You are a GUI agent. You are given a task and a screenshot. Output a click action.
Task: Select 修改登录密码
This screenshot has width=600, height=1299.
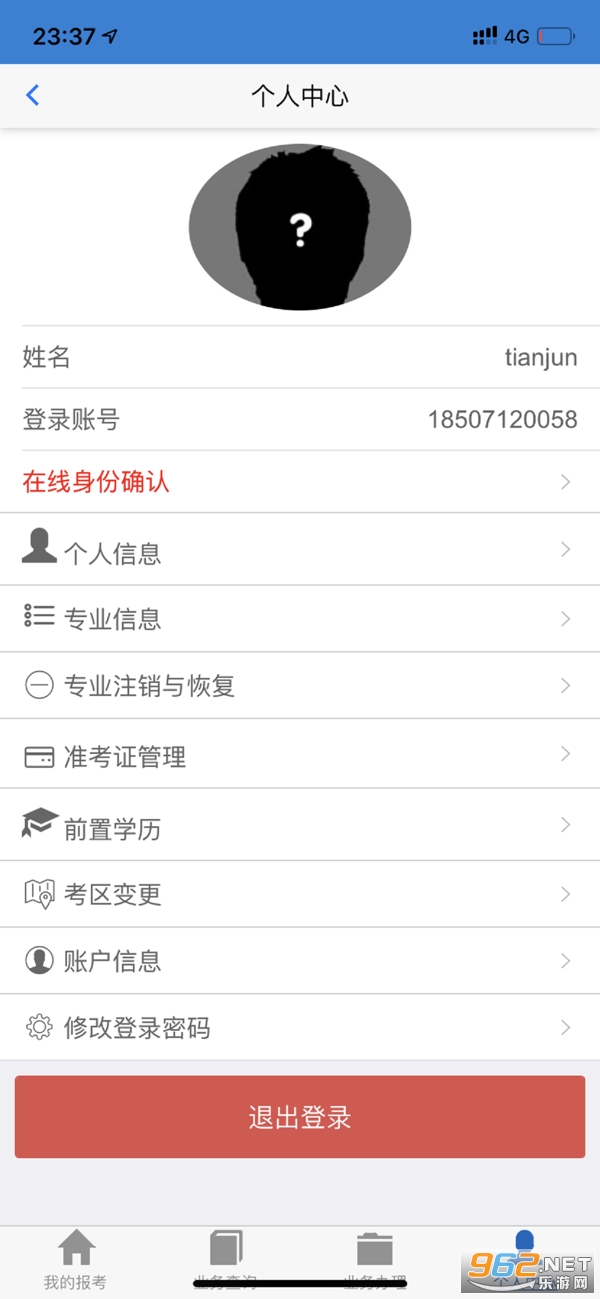[300, 1027]
